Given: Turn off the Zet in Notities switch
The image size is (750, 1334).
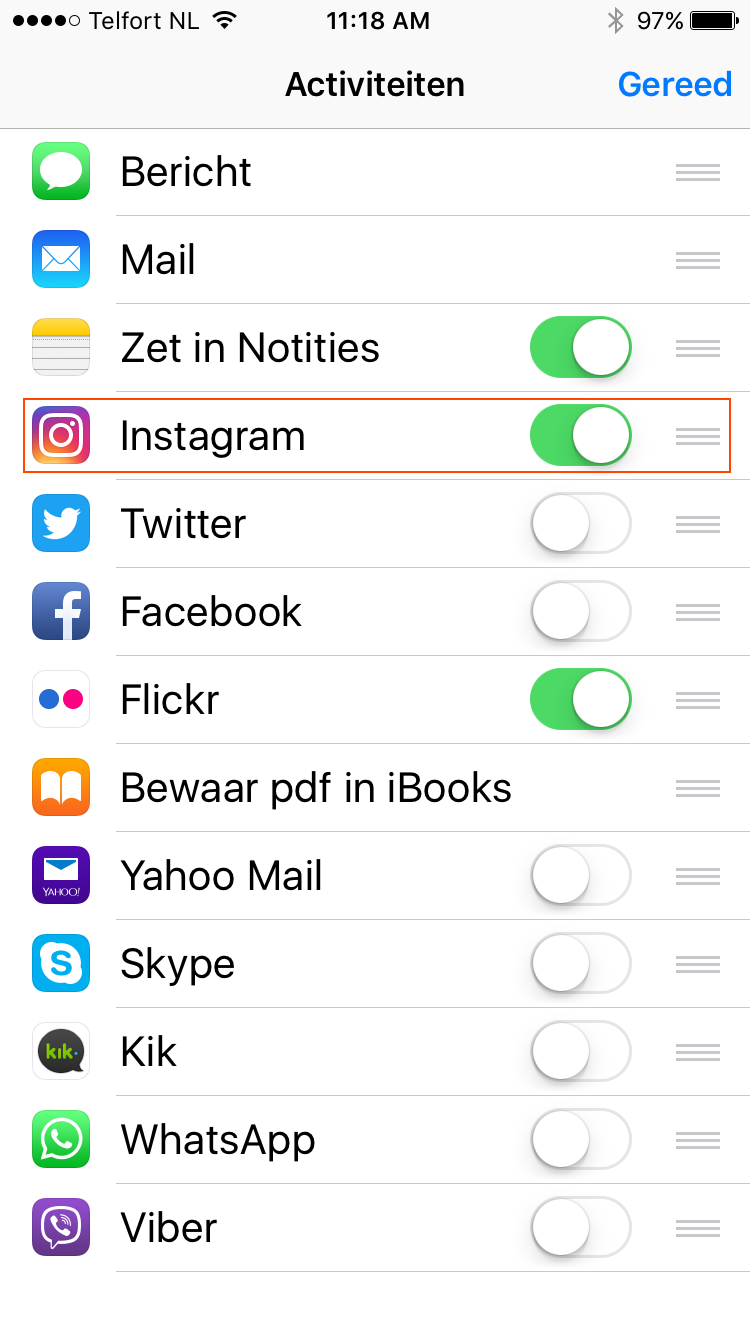Looking at the screenshot, I should (581, 348).
